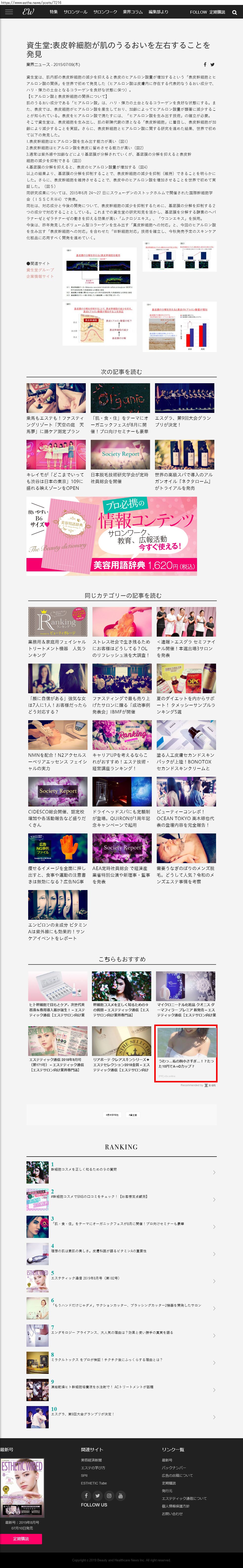Share article on Facebook
243x1568 pixels.
click(x=205, y=65)
